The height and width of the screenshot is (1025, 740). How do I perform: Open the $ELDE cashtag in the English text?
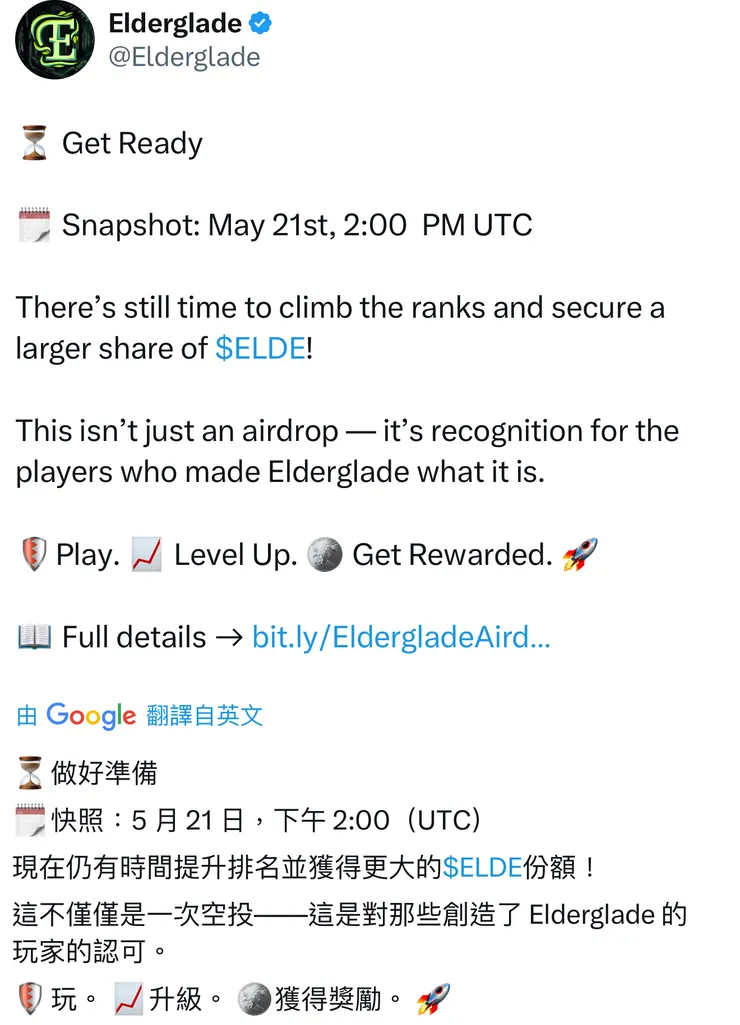click(261, 348)
